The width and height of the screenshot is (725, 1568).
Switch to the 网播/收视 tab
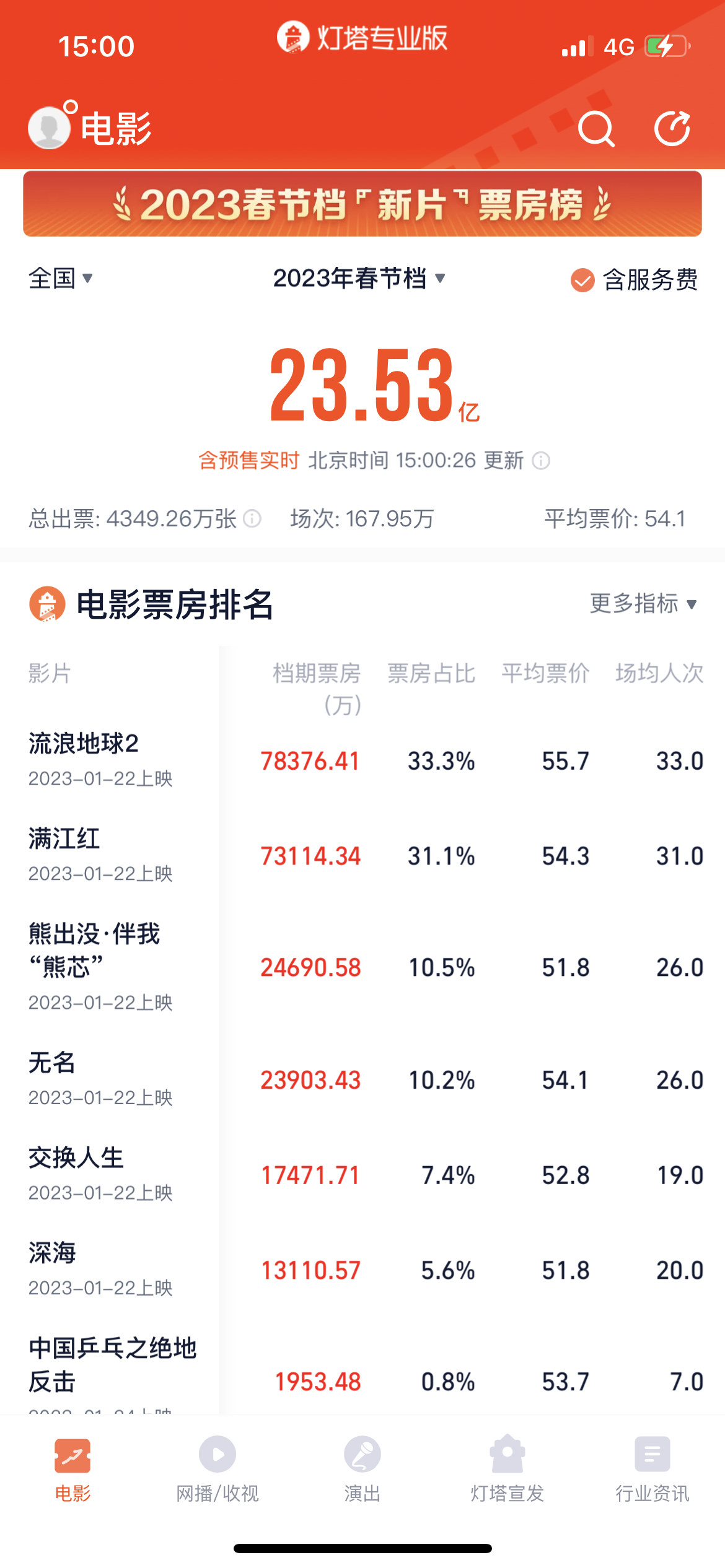pos(217,1469)
